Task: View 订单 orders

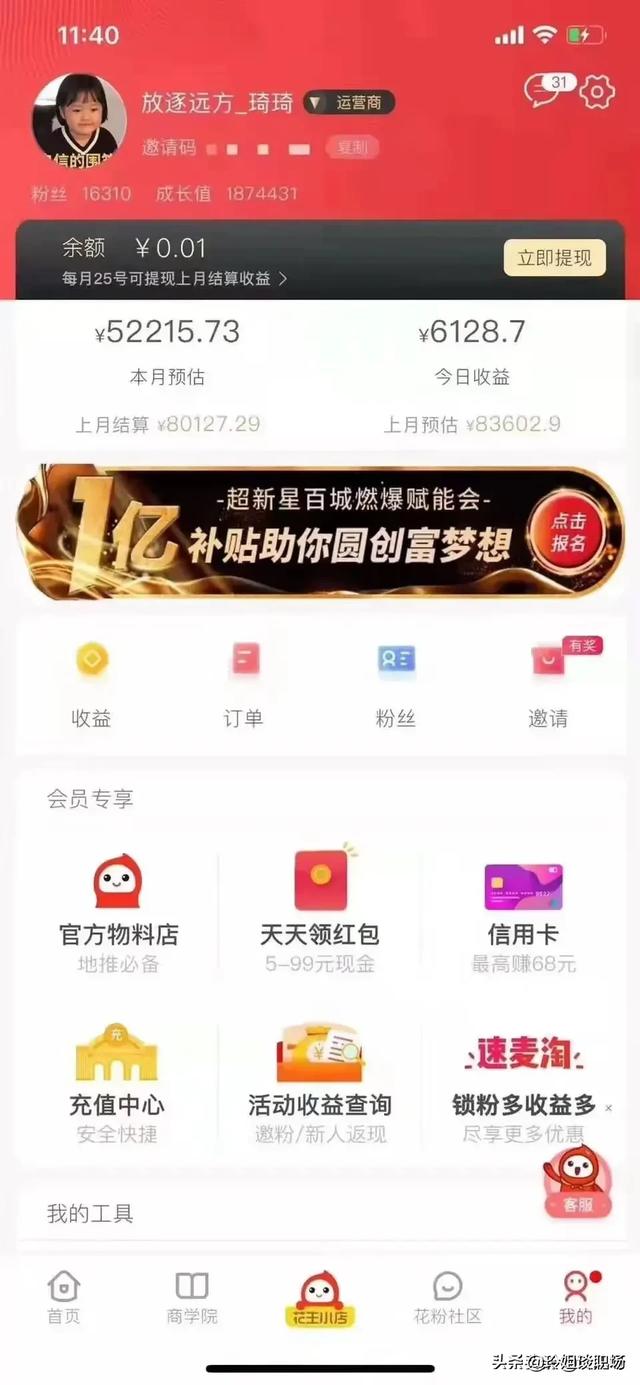Action: click(x=244, y=685)
